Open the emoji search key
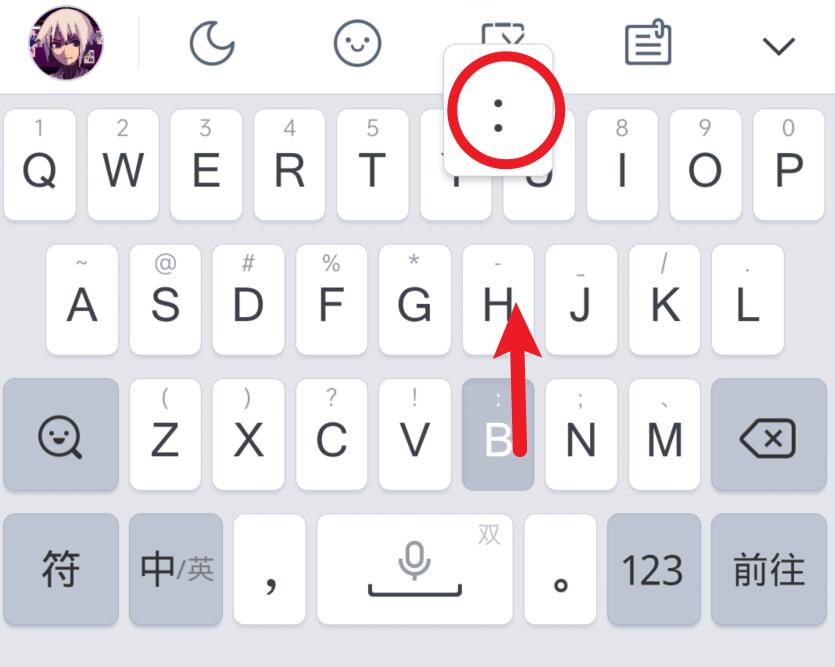 pyautogui.click(x=60, y=435)
